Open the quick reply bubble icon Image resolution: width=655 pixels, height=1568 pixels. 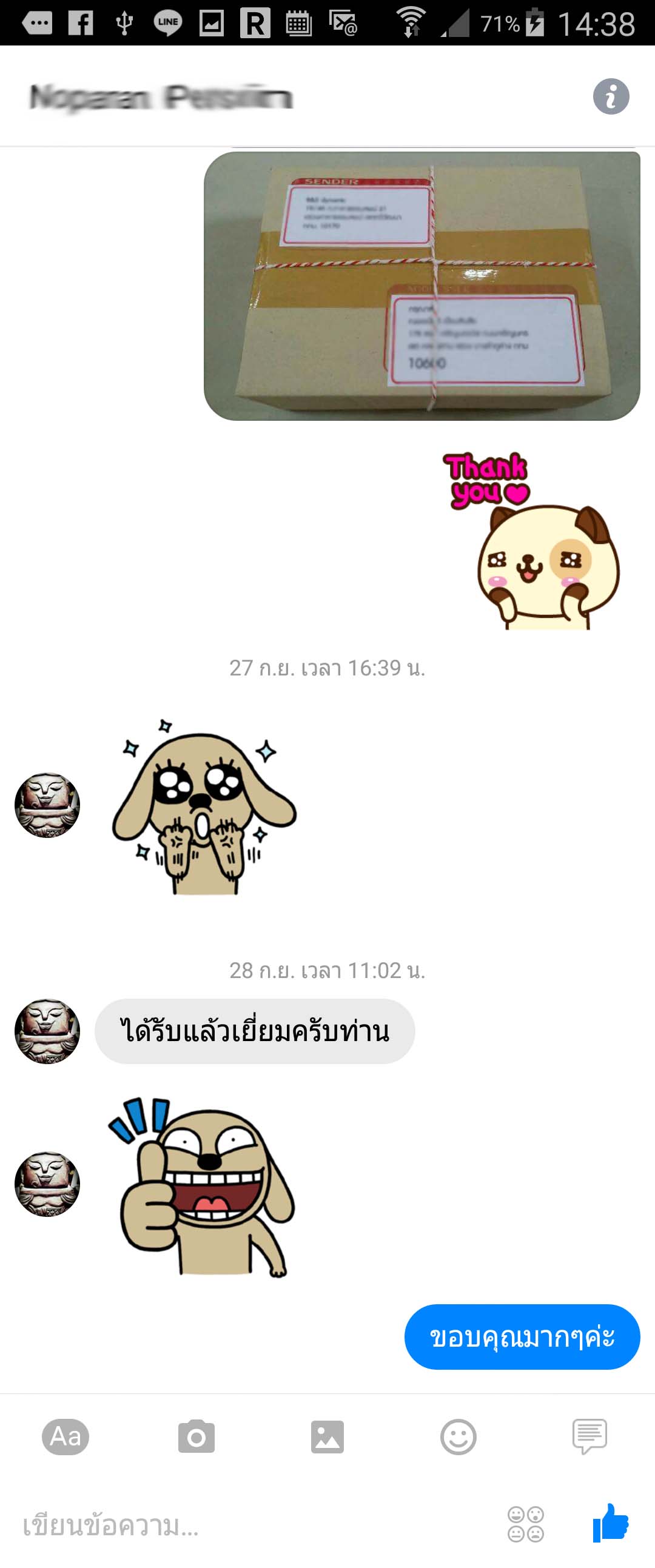tap(589, 1437)
